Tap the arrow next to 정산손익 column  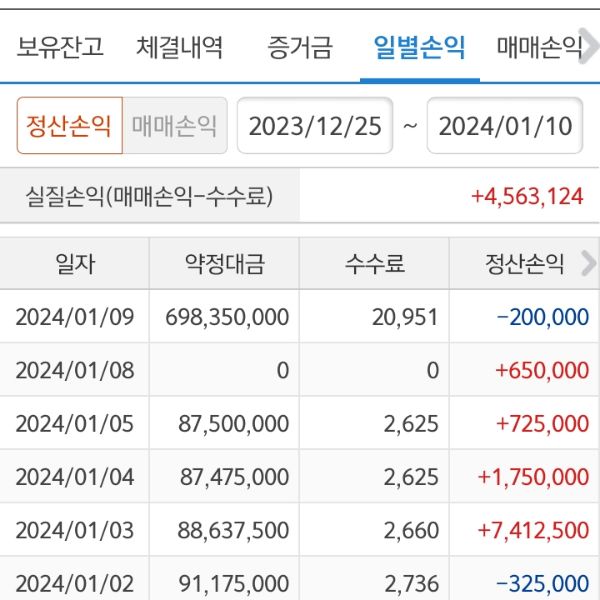pyautogui.click(x=587, y=264)
